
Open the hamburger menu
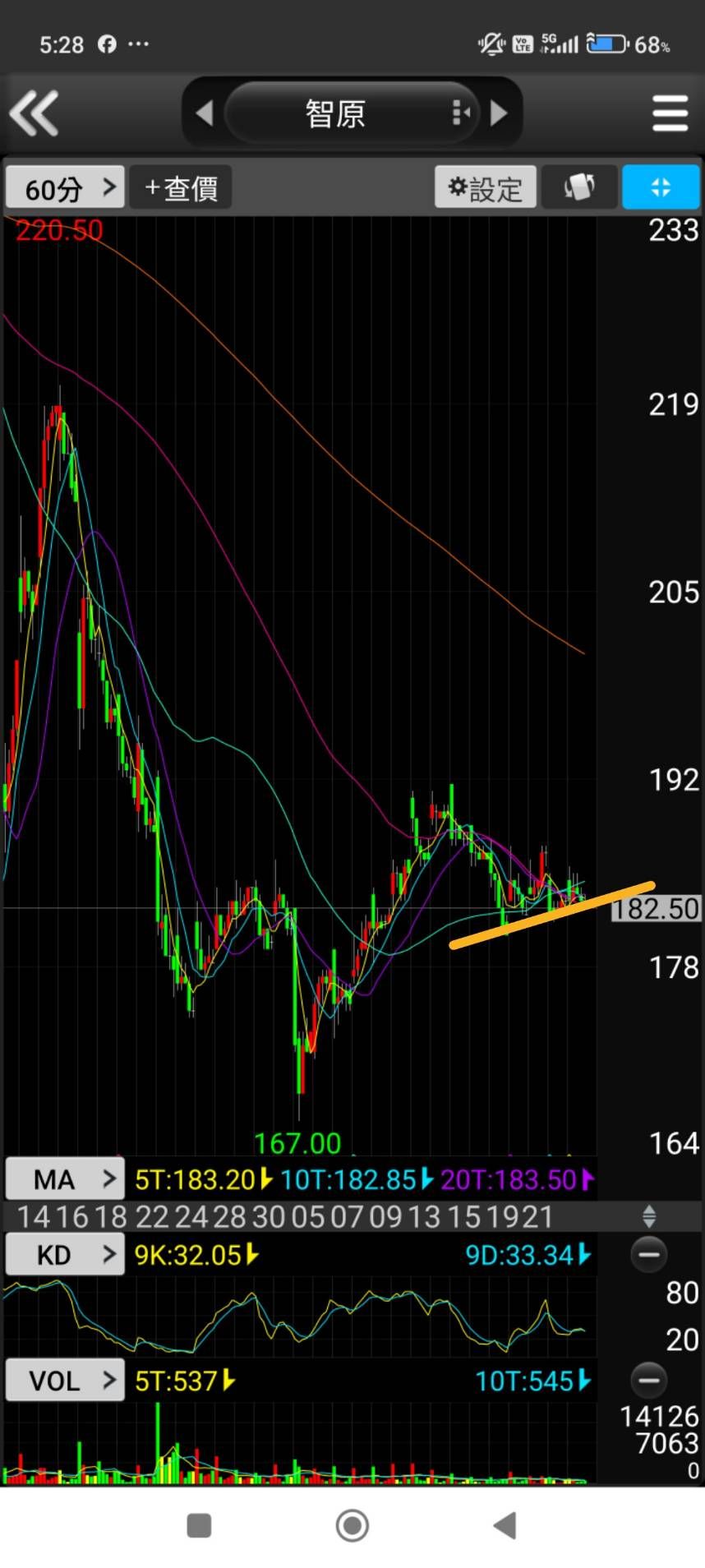pyautogui.click(x=670, y=113)
